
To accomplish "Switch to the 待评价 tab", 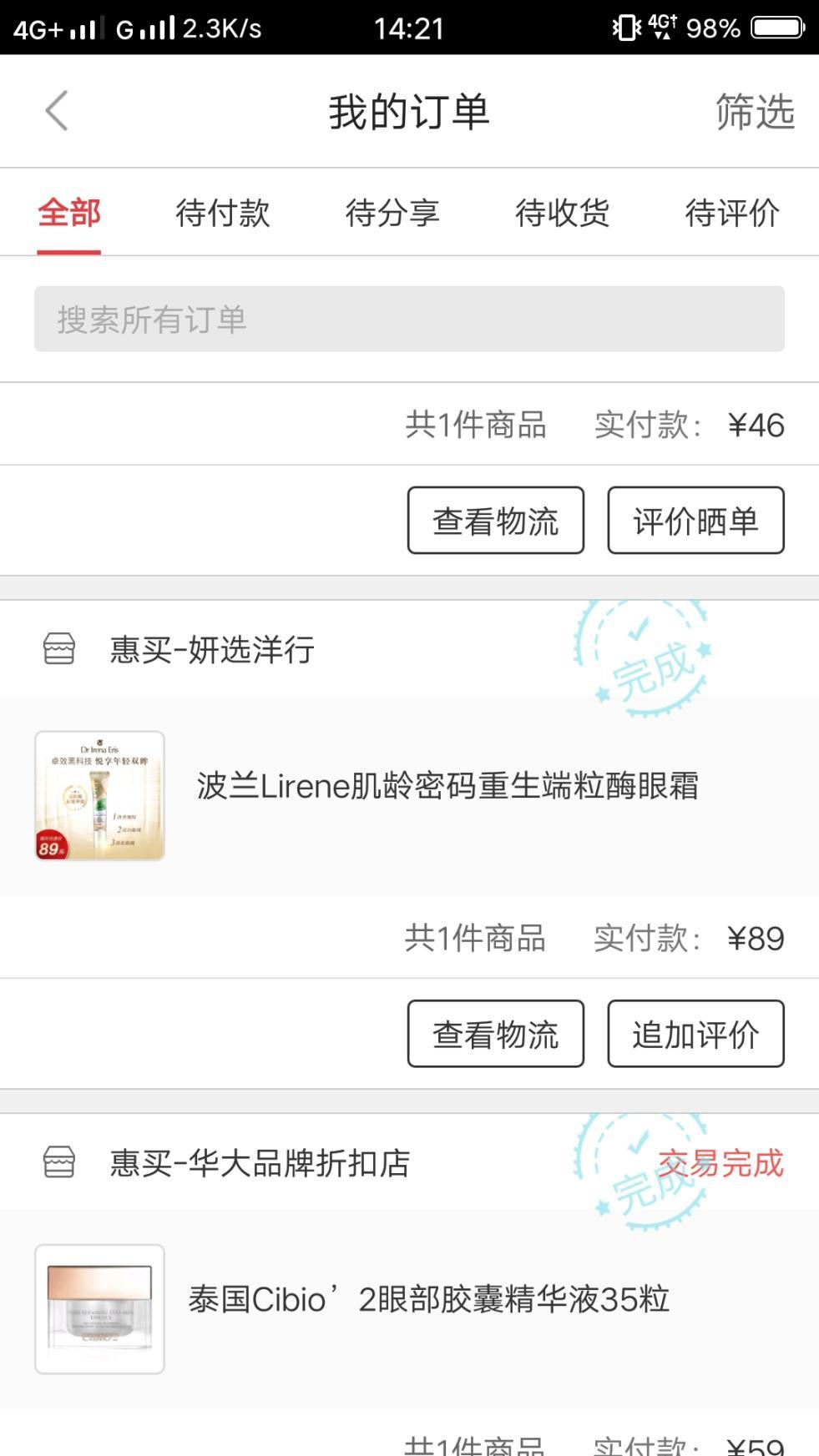I will pyautogui.click(x=732, y=213).
